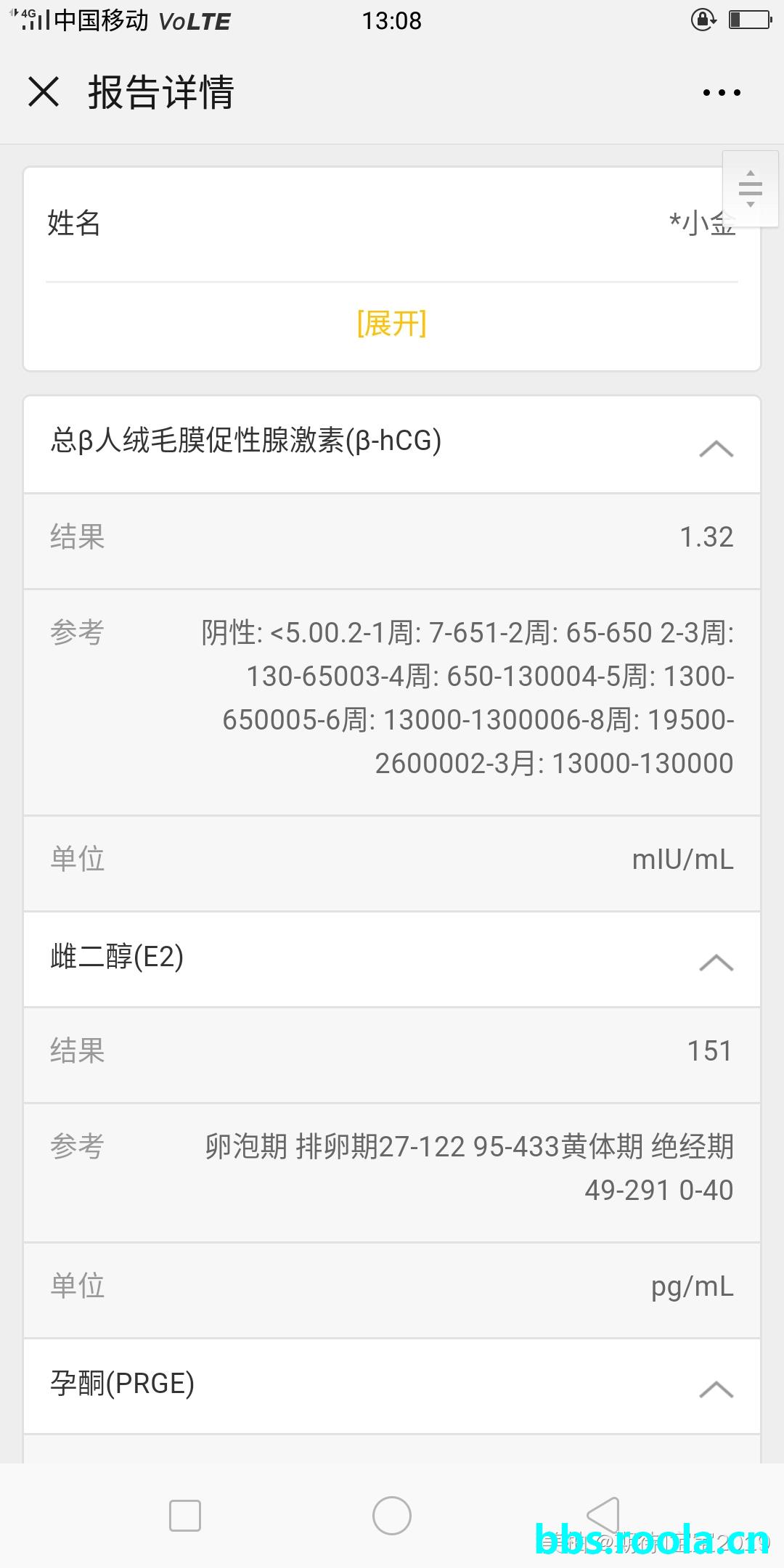Tap the floating scroll handle widget
This screenshot has width=784, height=1568.
tap(751, 189)
